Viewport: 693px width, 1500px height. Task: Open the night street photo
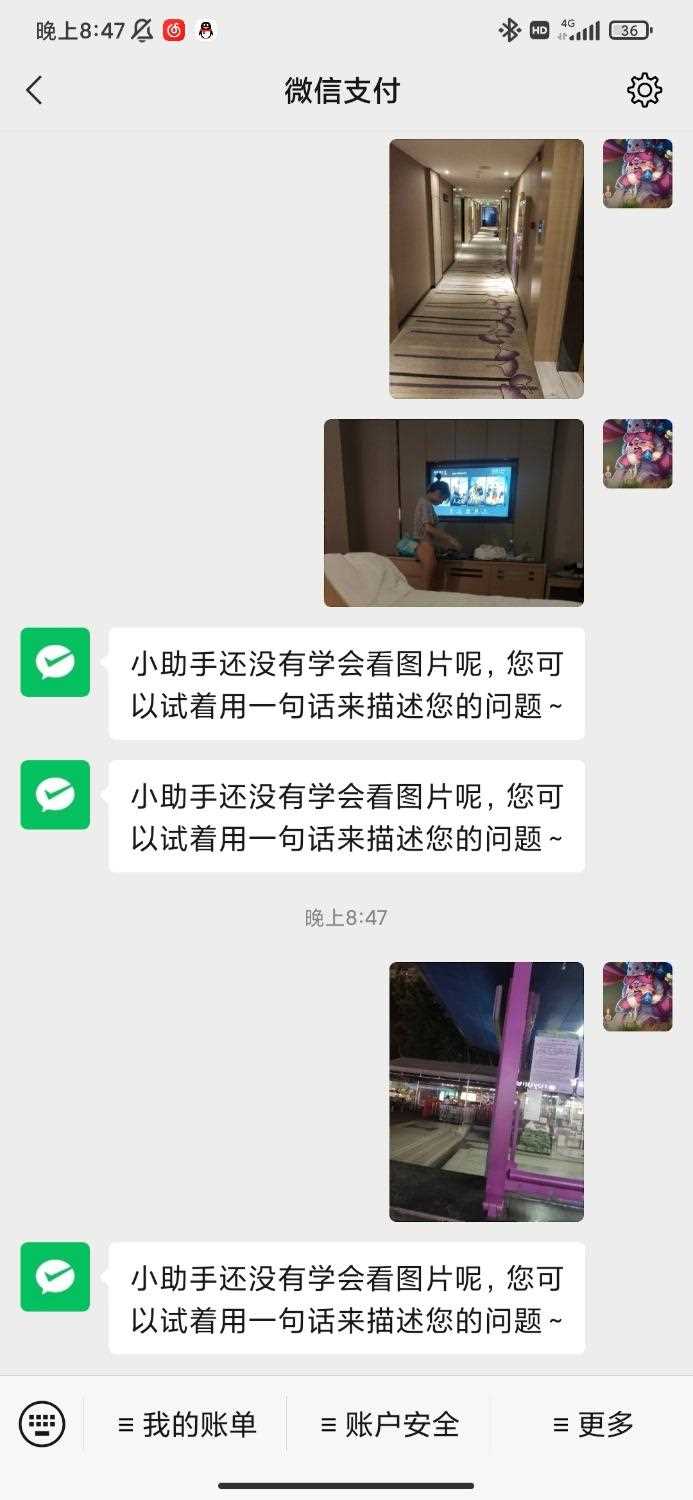tap(486, 1091)
